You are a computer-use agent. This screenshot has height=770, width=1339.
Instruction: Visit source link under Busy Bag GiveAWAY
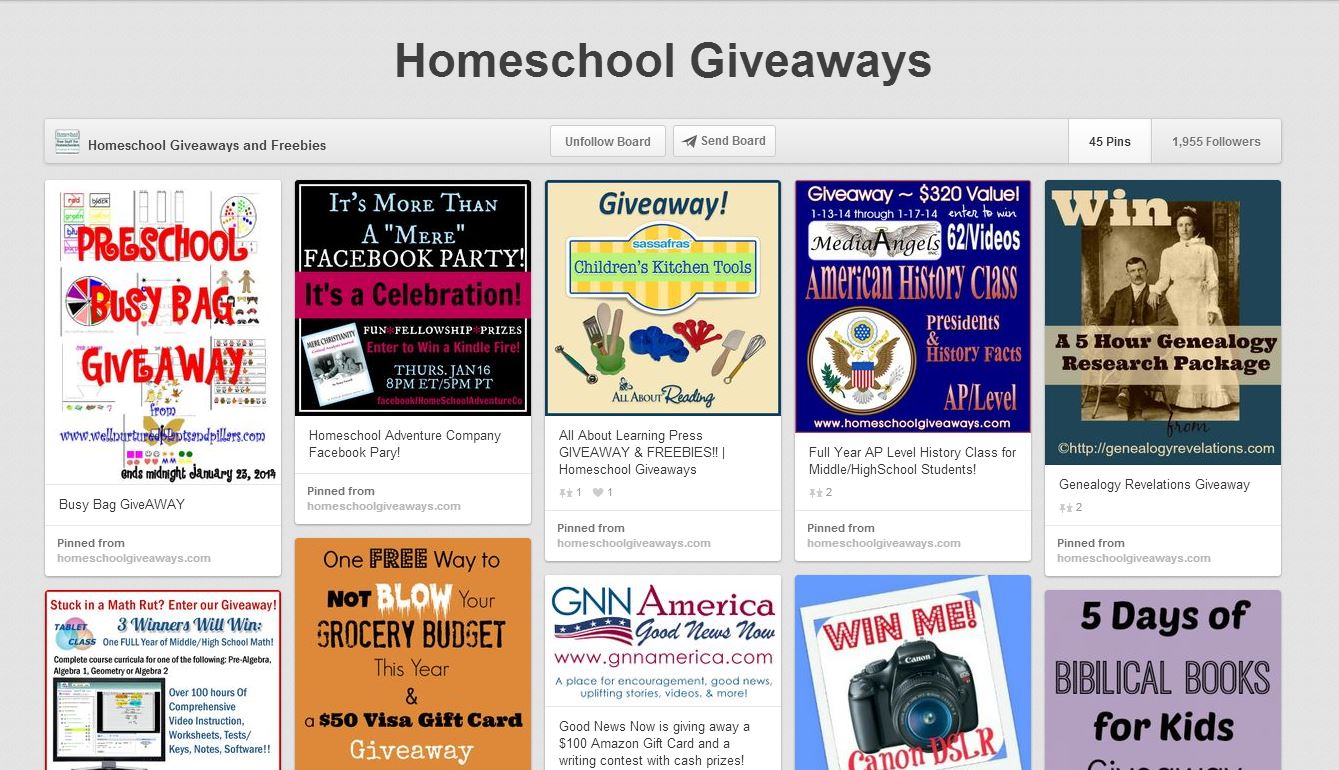point(134,558)
